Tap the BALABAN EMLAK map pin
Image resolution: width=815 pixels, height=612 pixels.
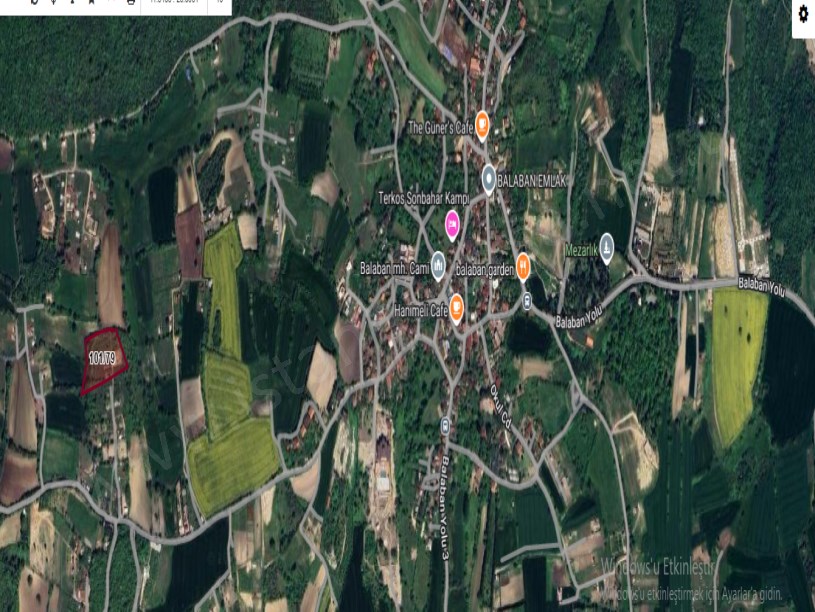pyautogui.click(x=489, y=178)
